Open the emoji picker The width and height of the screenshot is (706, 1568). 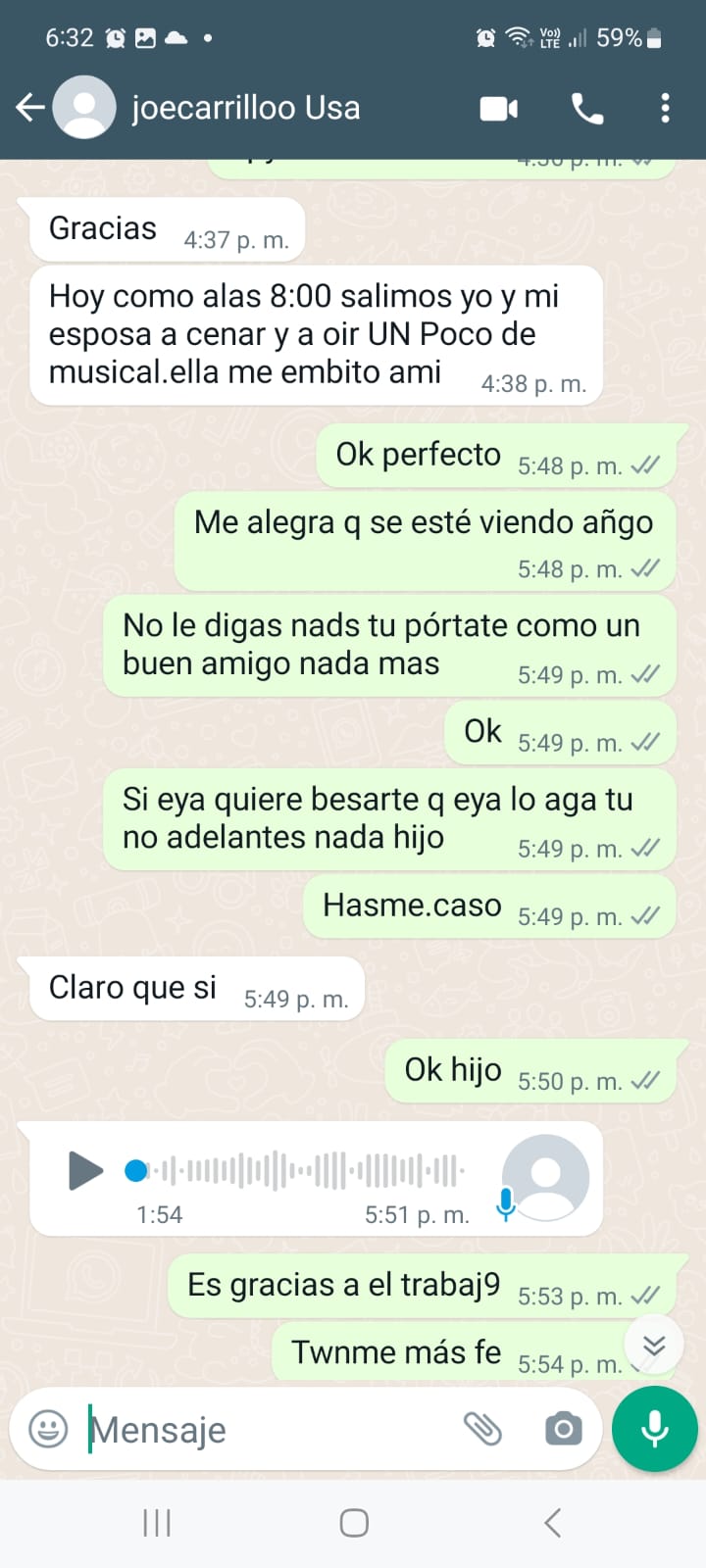click(48, 1429)
